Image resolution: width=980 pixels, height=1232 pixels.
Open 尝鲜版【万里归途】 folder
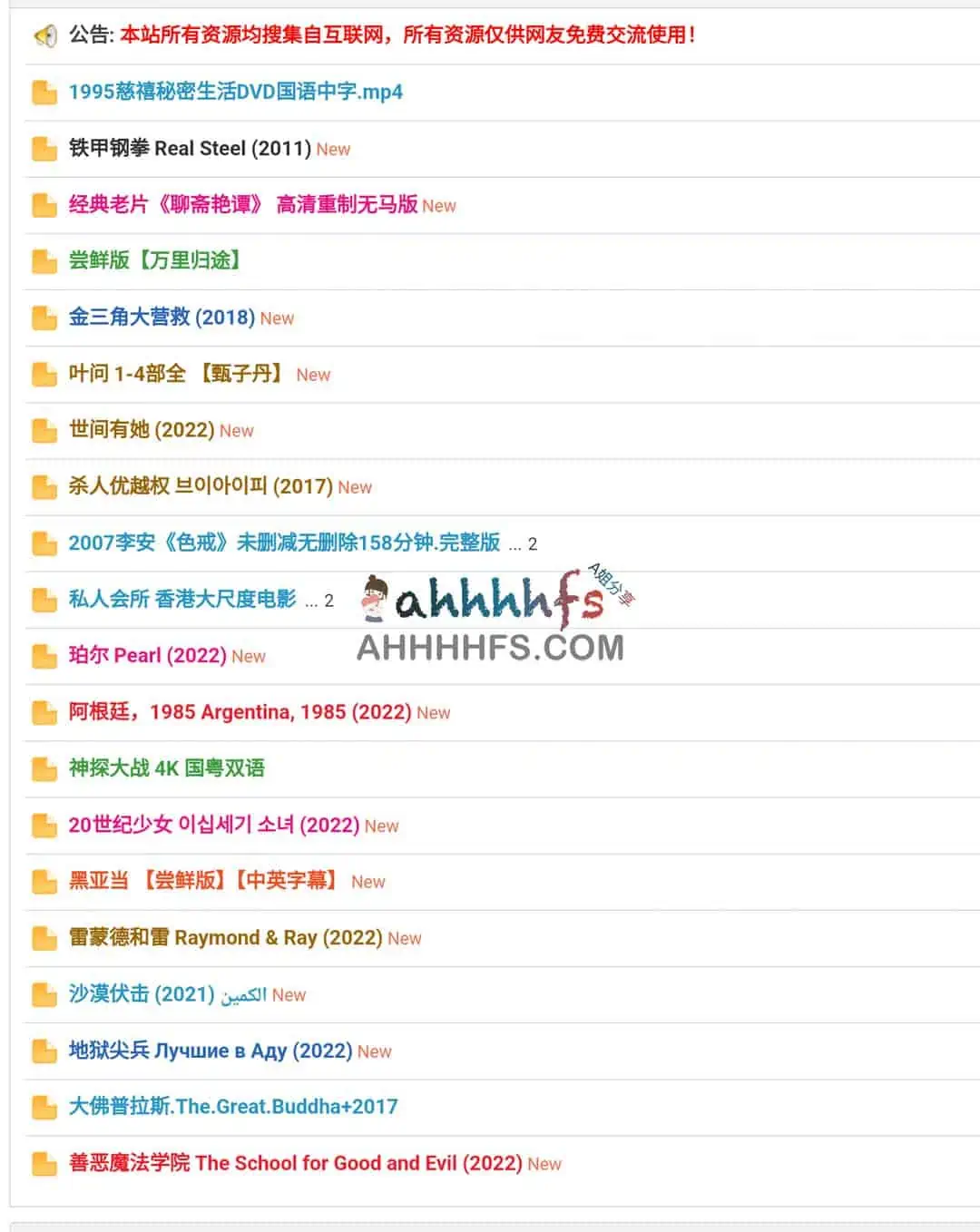(x=155, y=260)
